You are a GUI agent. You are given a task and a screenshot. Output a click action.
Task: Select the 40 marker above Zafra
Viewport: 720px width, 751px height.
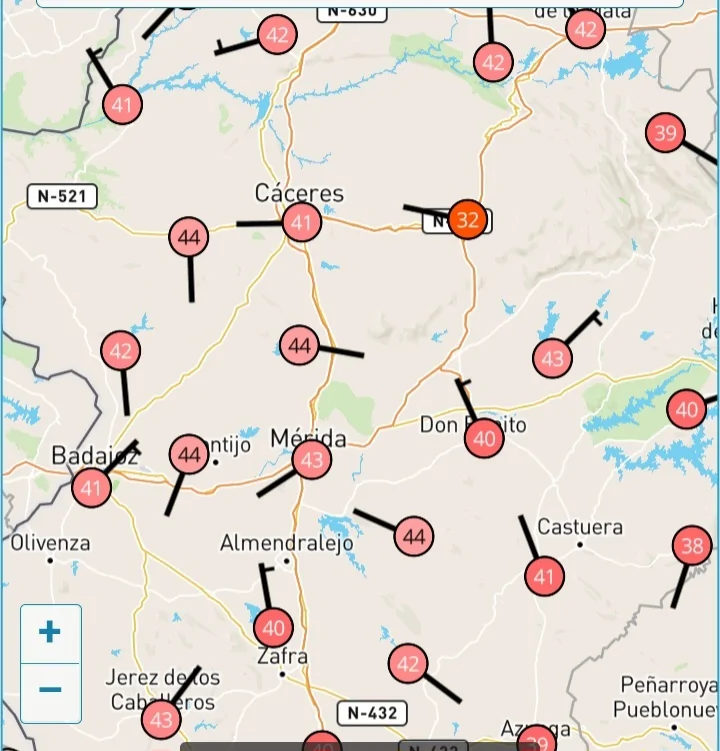point(273,628)
